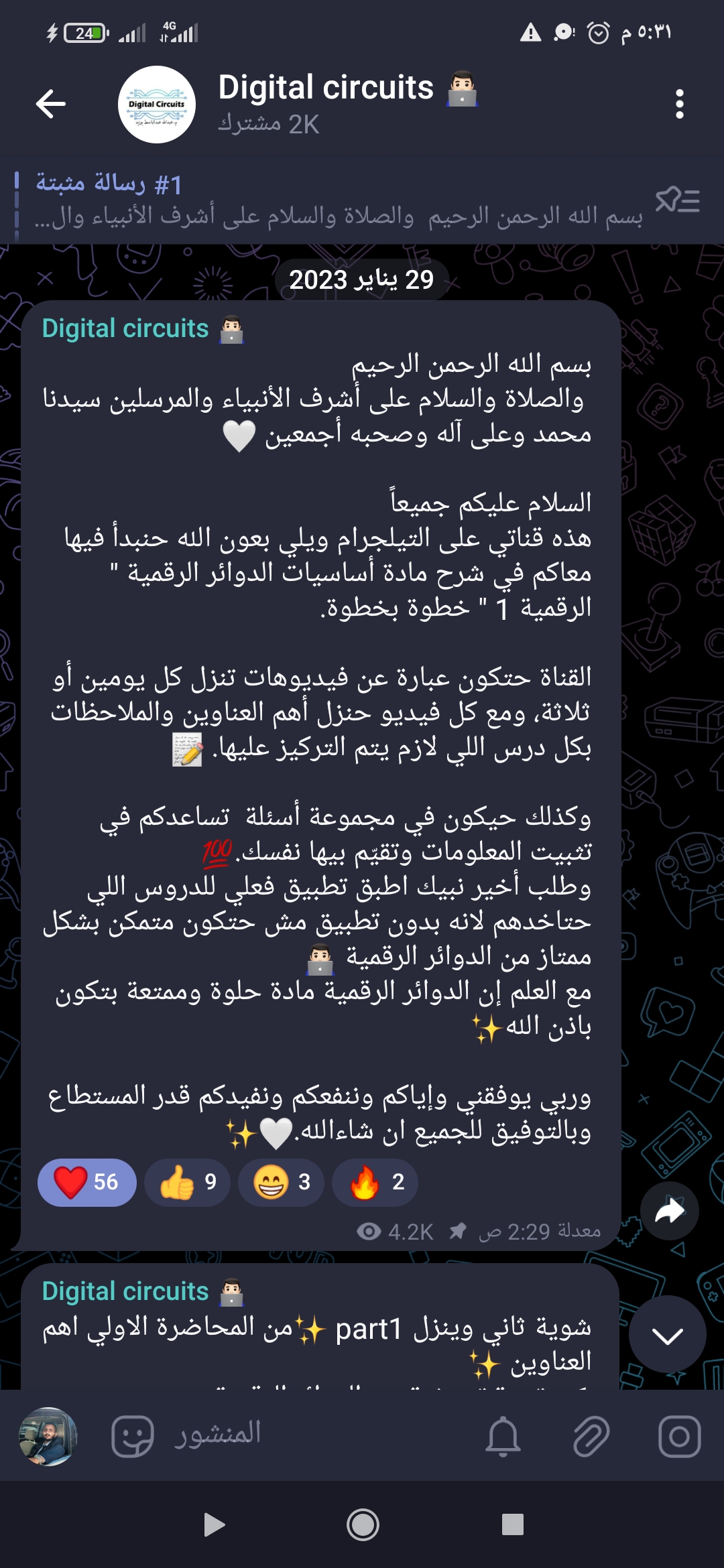Screen dimensions: 724x1568
Task: Open the pinned message banner
Action: [x=335, y=201]
